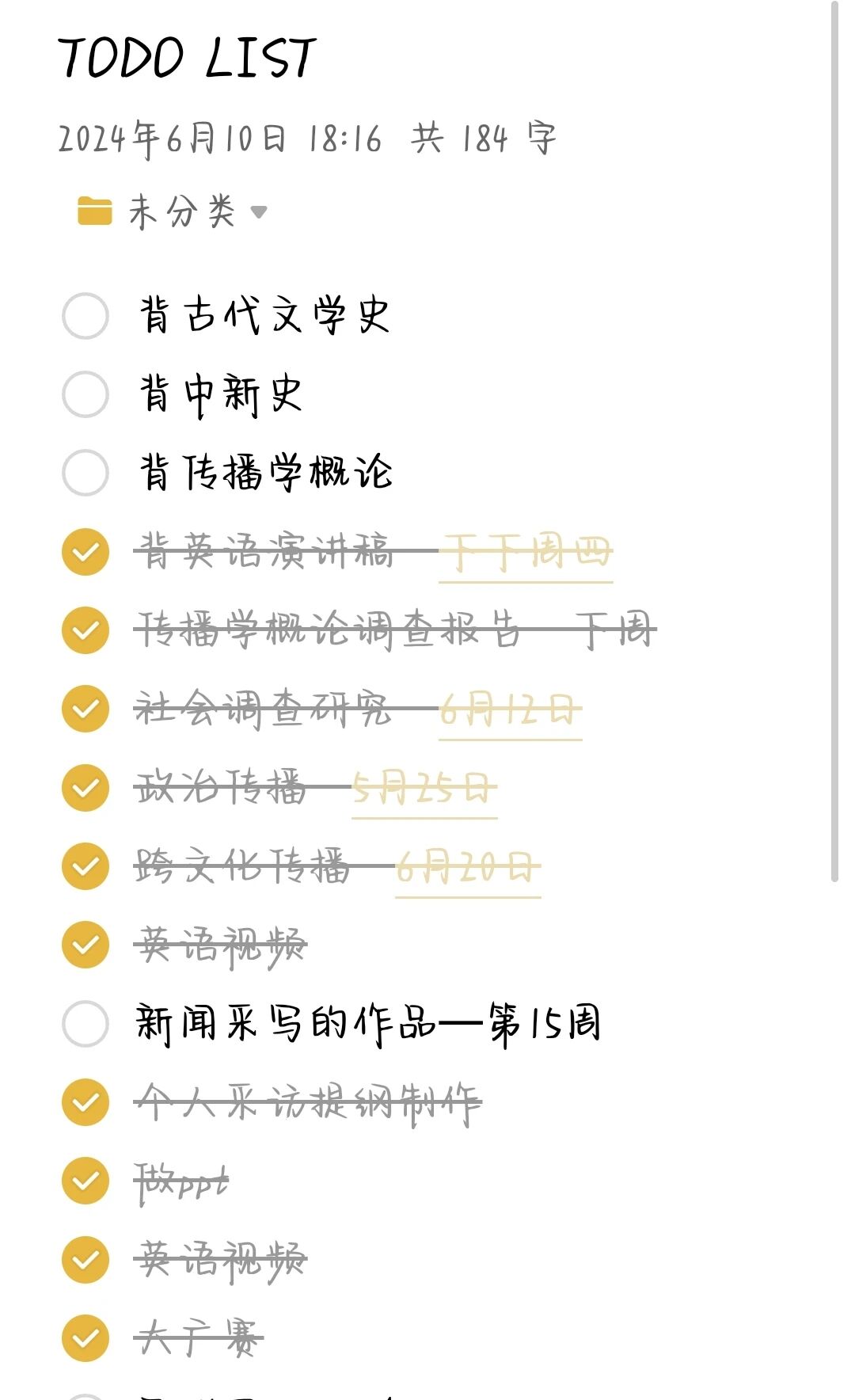The height and width of the screenshot is (1400, 855).
Task: Uncheck the 背英语演讲稿 item
Action: (x=85, y=551)
